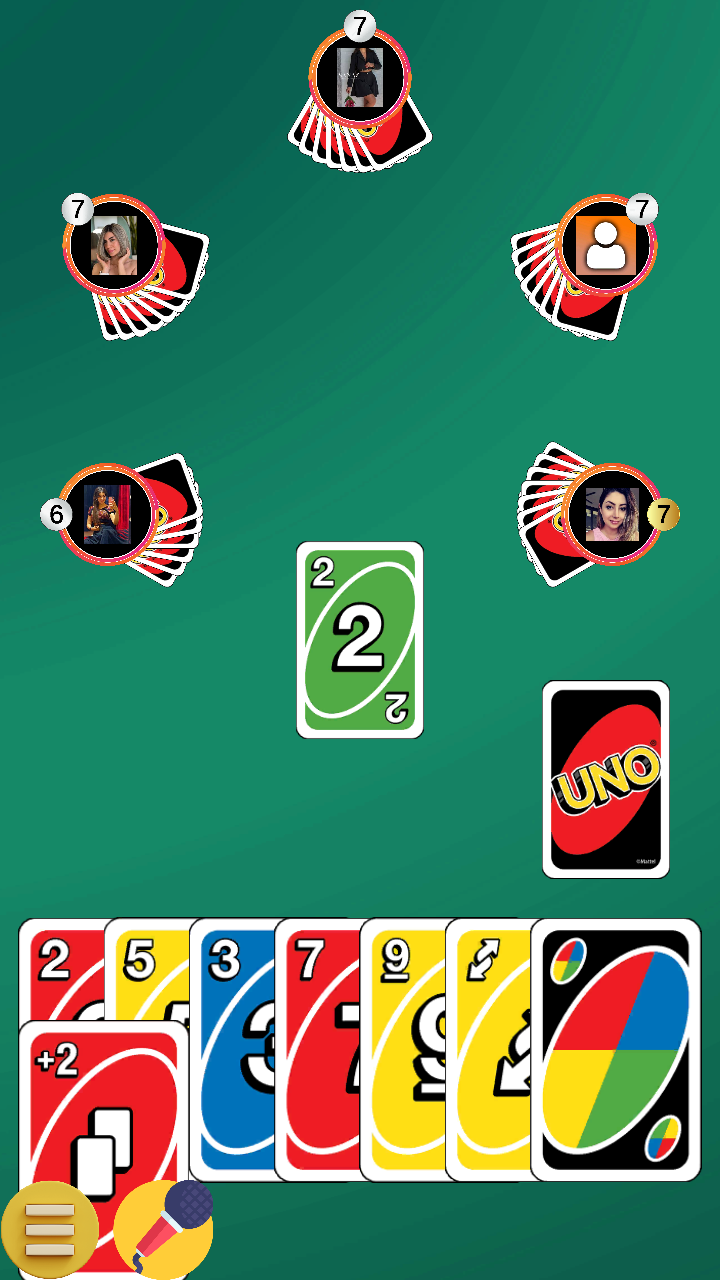Open the orange default-avatar player profile
The height and width of the screenshot is (1280, 720).
[606, 244]
